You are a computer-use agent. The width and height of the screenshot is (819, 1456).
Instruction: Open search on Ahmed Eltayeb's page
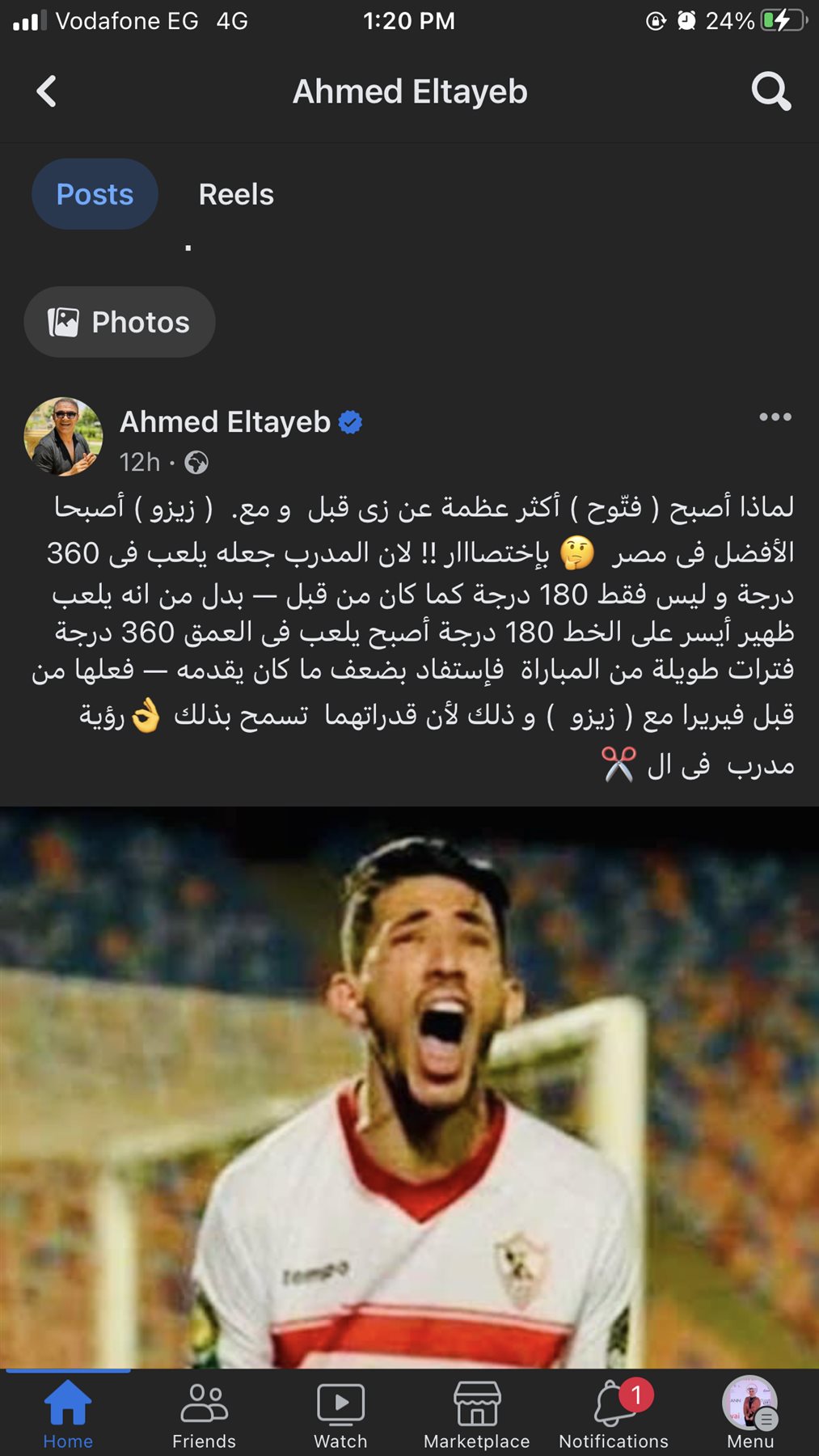pos(770,91)
